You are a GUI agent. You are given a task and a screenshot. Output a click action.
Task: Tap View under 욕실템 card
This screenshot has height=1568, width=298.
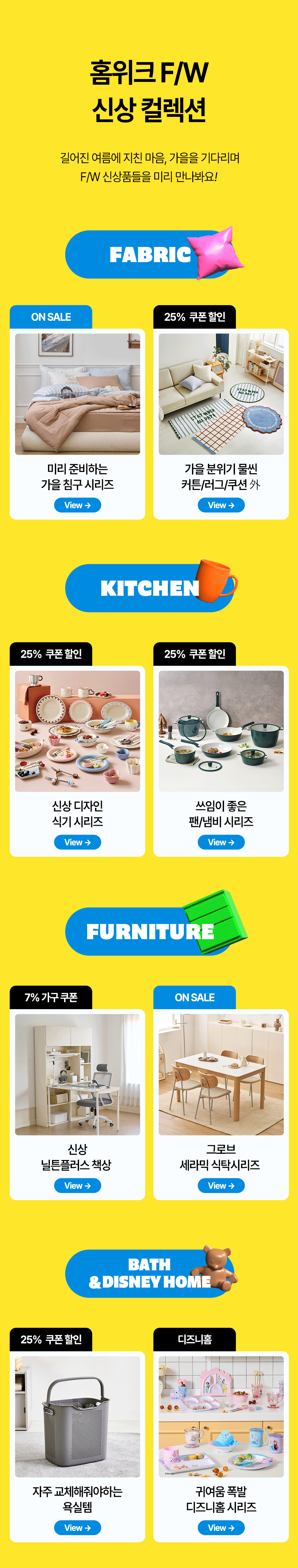77,1528
